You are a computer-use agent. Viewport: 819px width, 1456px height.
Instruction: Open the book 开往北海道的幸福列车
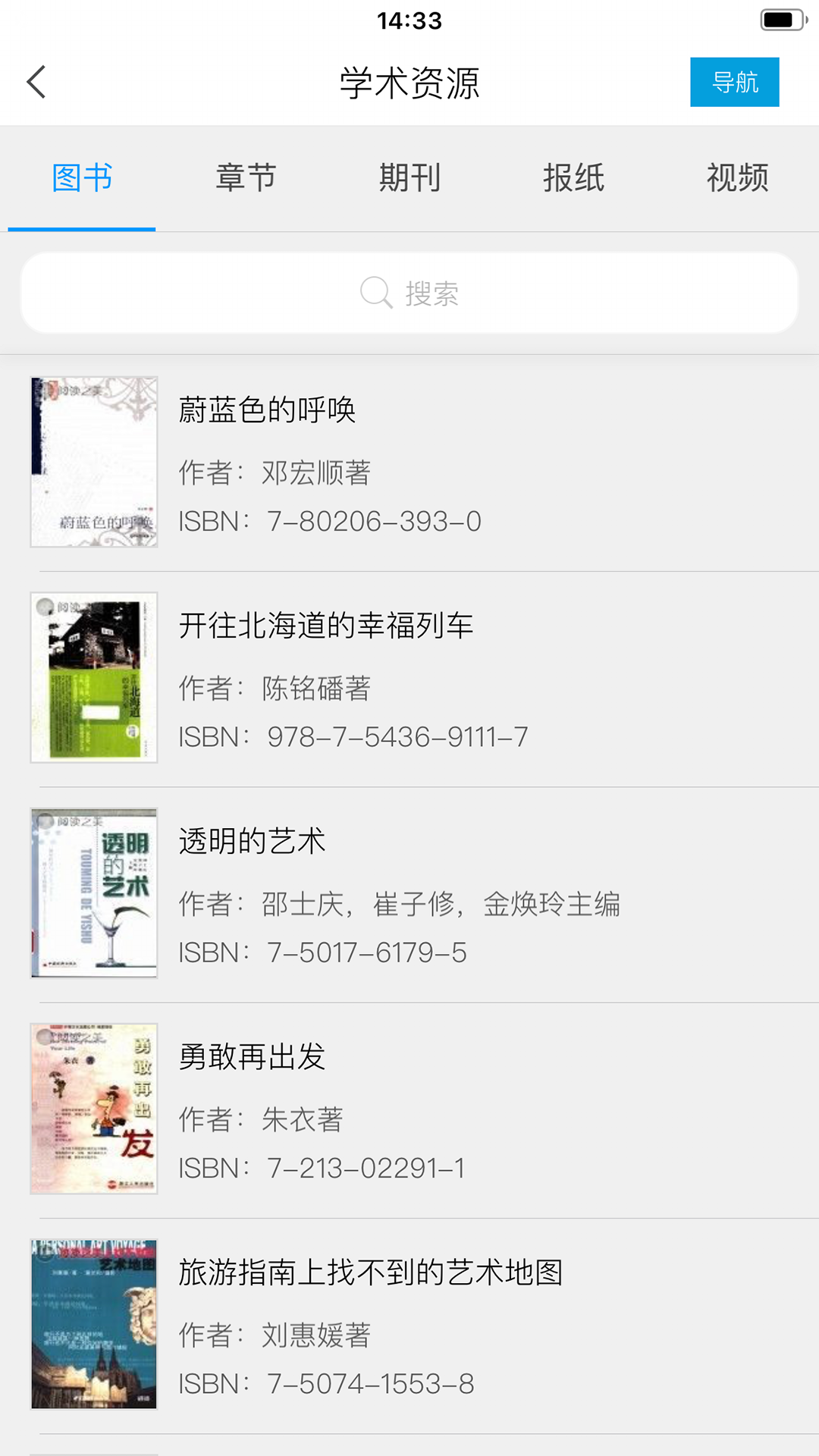(328, 626)
